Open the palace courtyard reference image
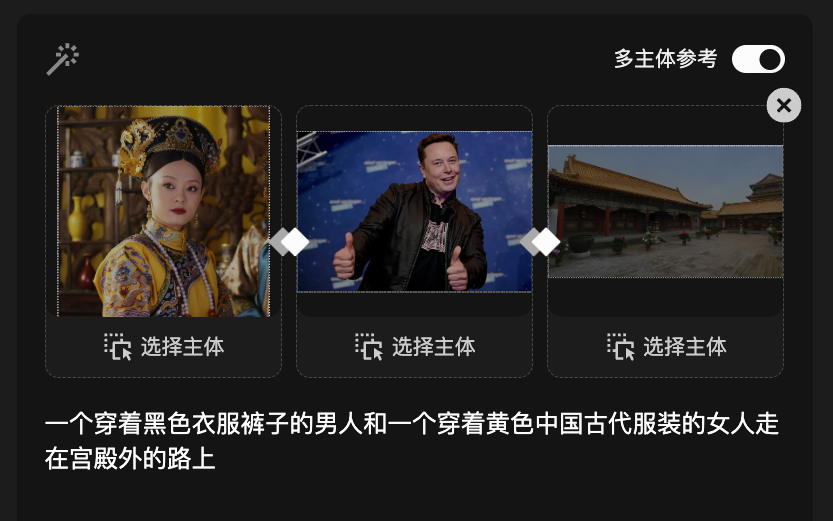This screenshot has height=521, width=833. [665, 211]
